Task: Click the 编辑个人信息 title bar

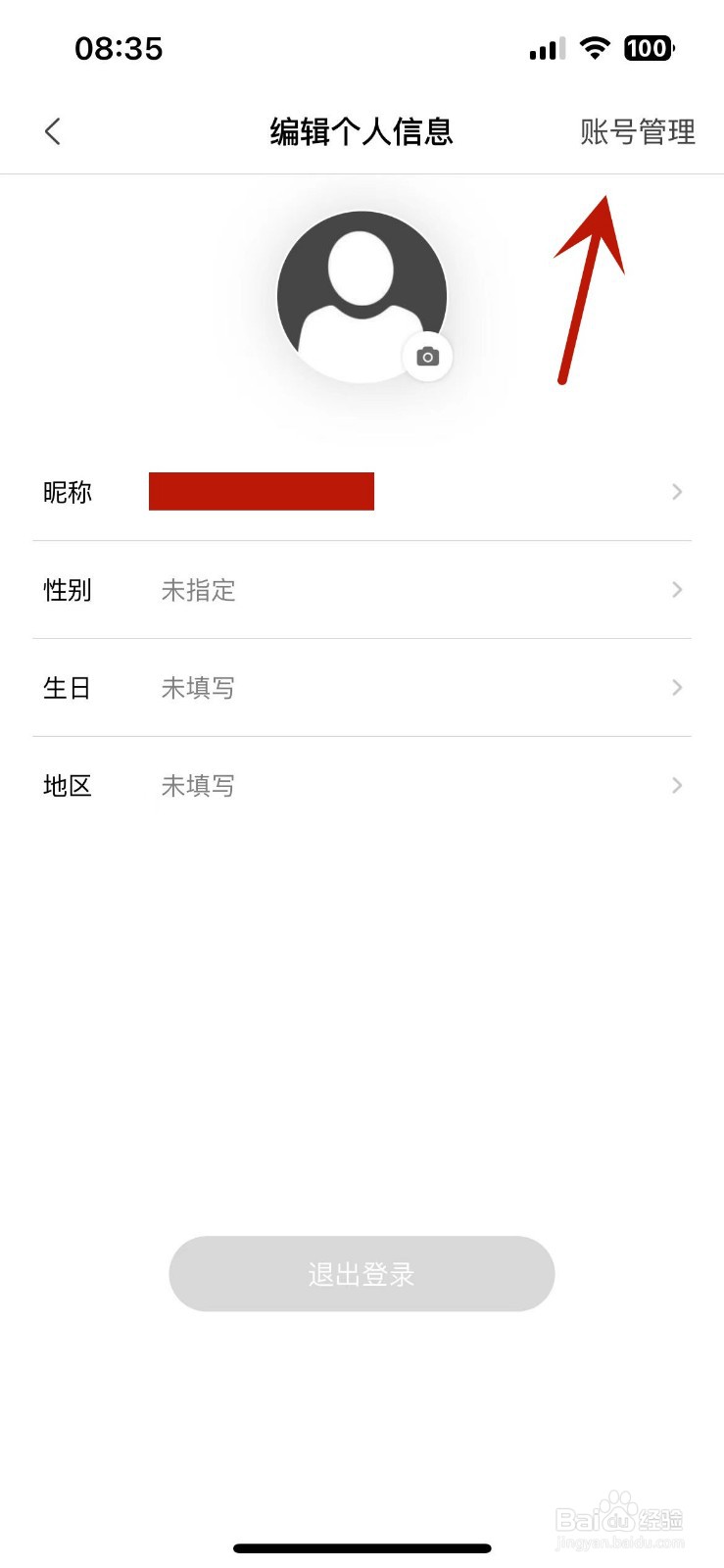Action: click(x=362, y=130)
